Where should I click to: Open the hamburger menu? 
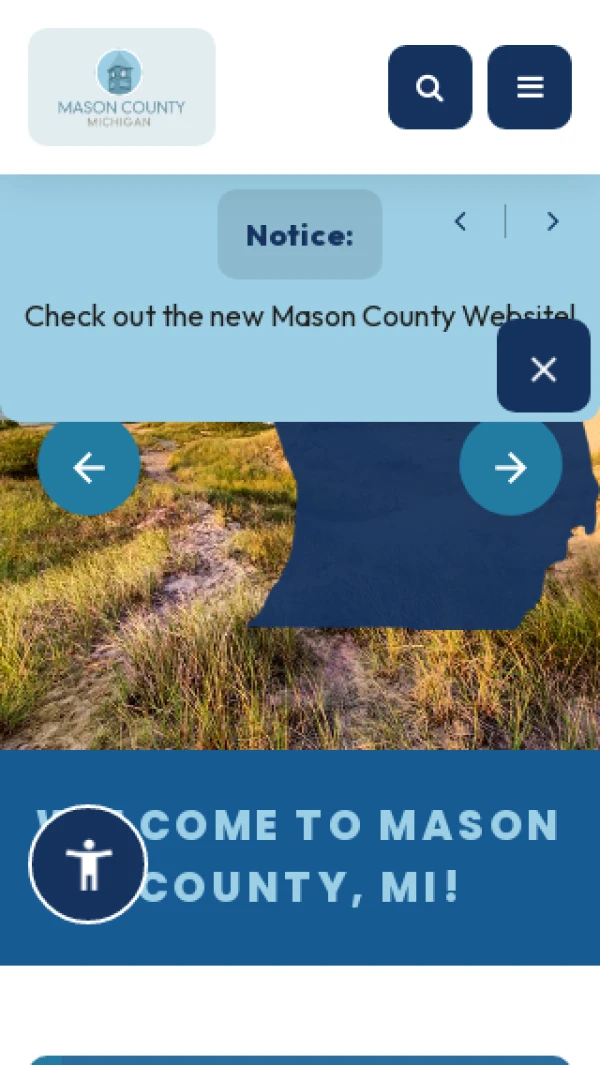tap(530, 87)
